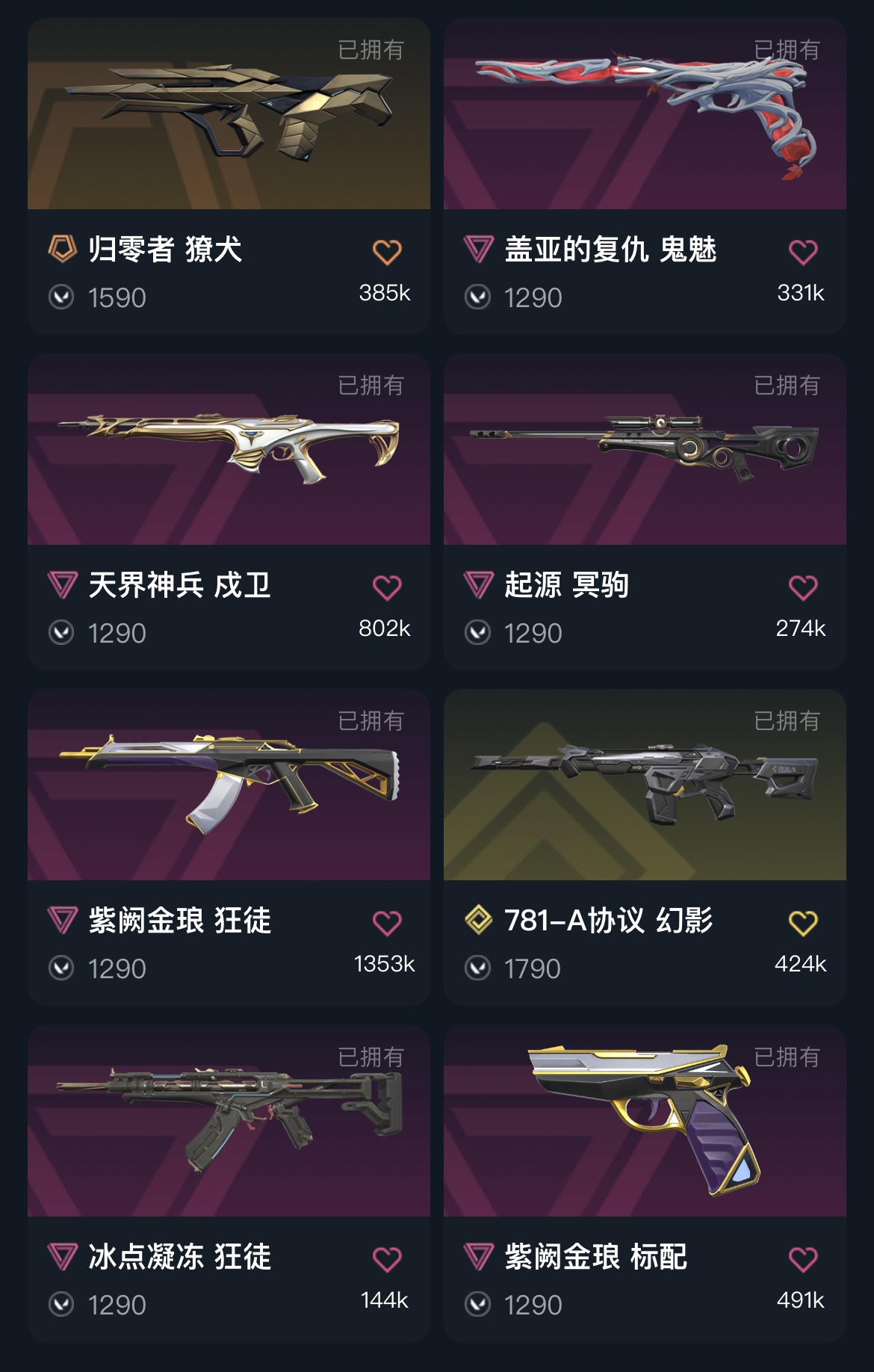The image size is (874, 1372).
Task: Like the 天界神兵 戍卫 skin
Action: tap(387, 587)
